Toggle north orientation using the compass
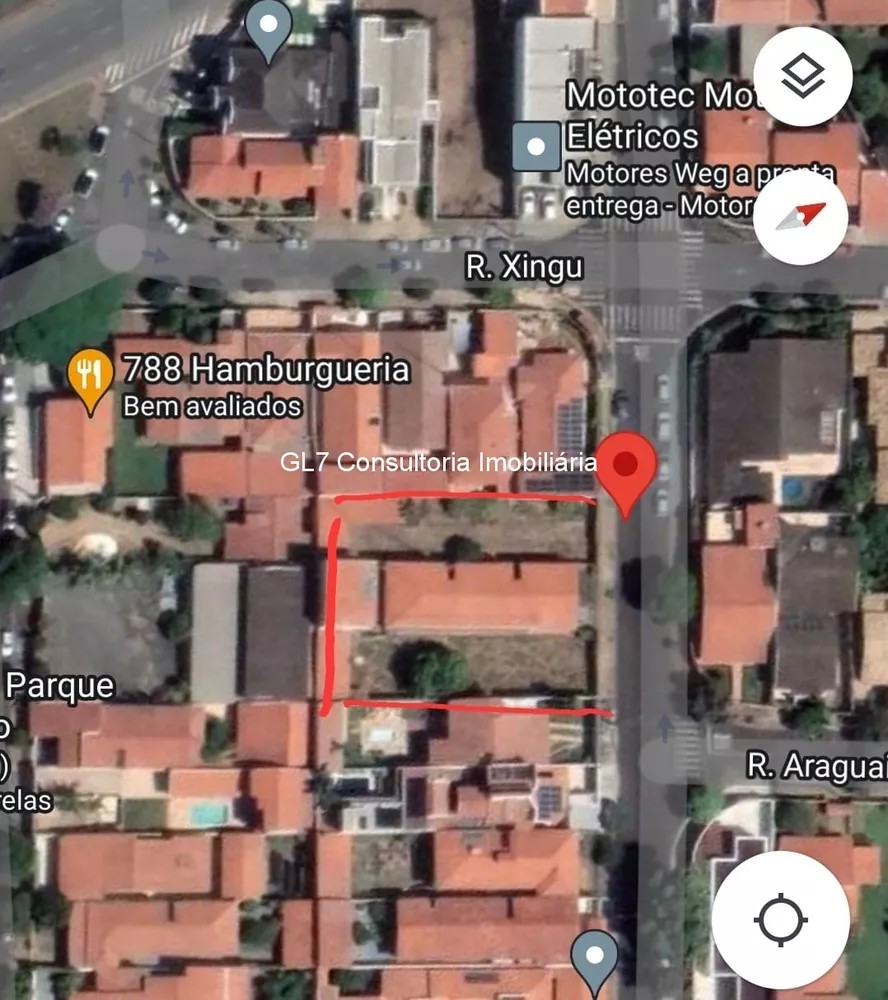888x1000 pixels. (x=799, y=219)
